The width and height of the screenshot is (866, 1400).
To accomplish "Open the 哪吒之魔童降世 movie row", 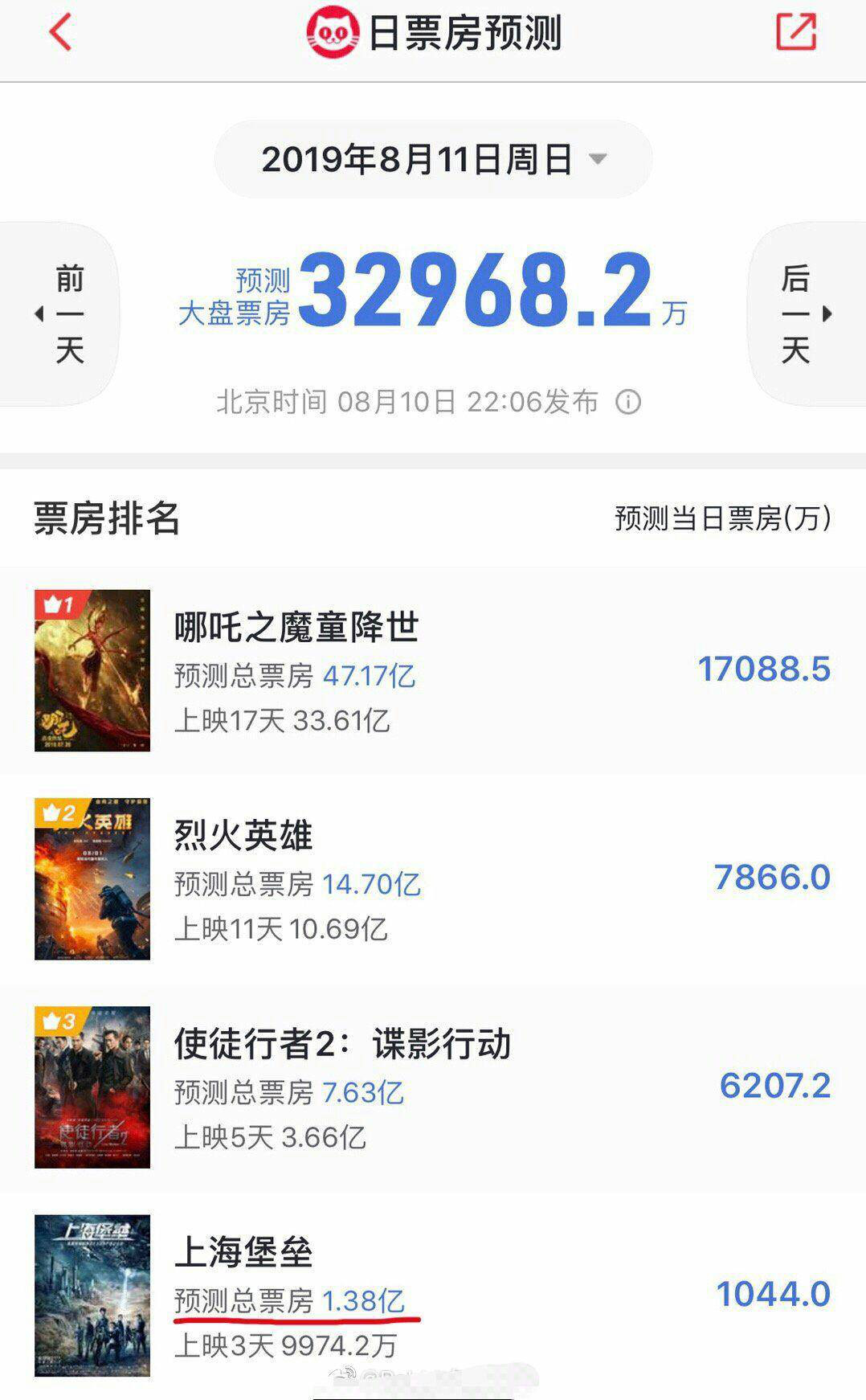I will [x=432, y=670].
